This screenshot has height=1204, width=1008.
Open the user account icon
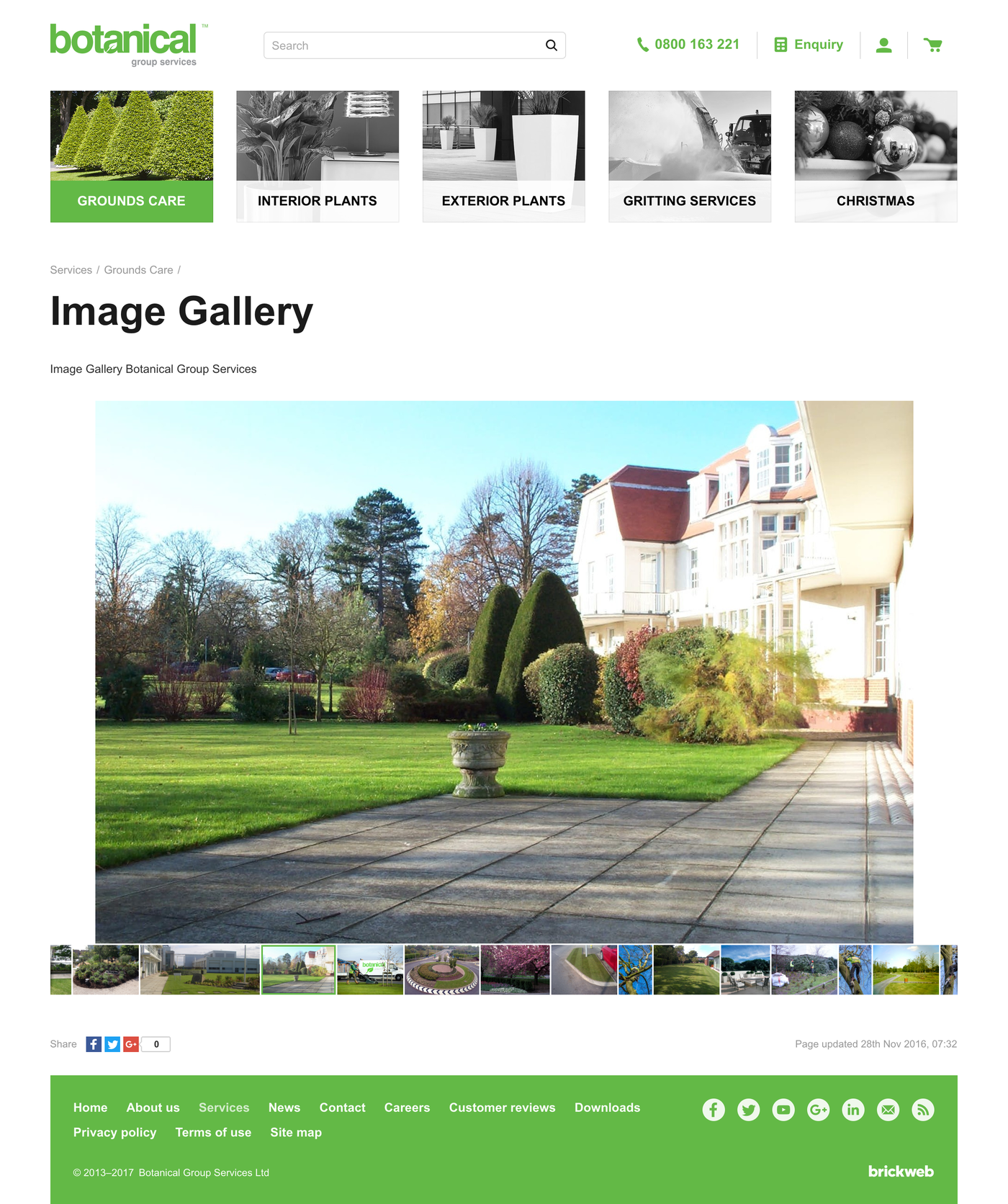pos(883,45)
